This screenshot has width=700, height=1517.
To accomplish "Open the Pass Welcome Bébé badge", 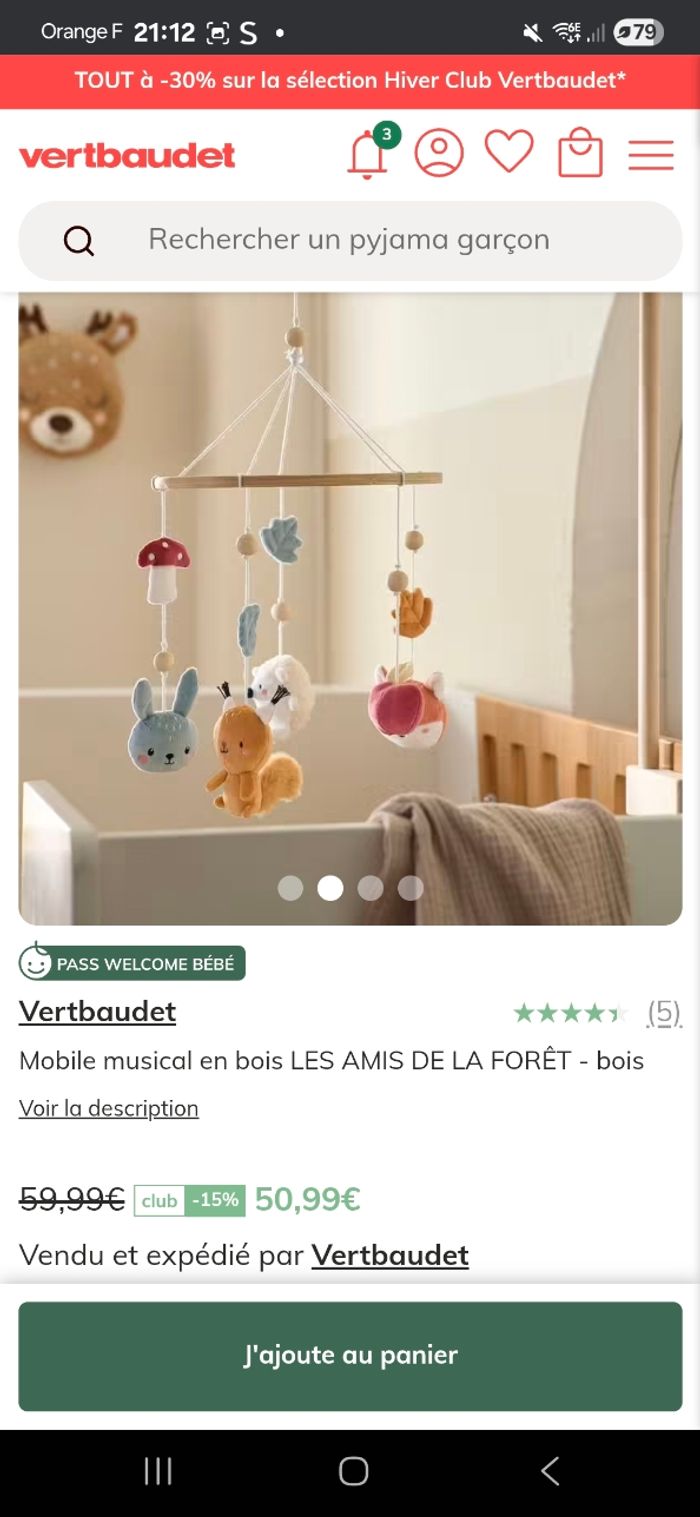I will (132, 964).
